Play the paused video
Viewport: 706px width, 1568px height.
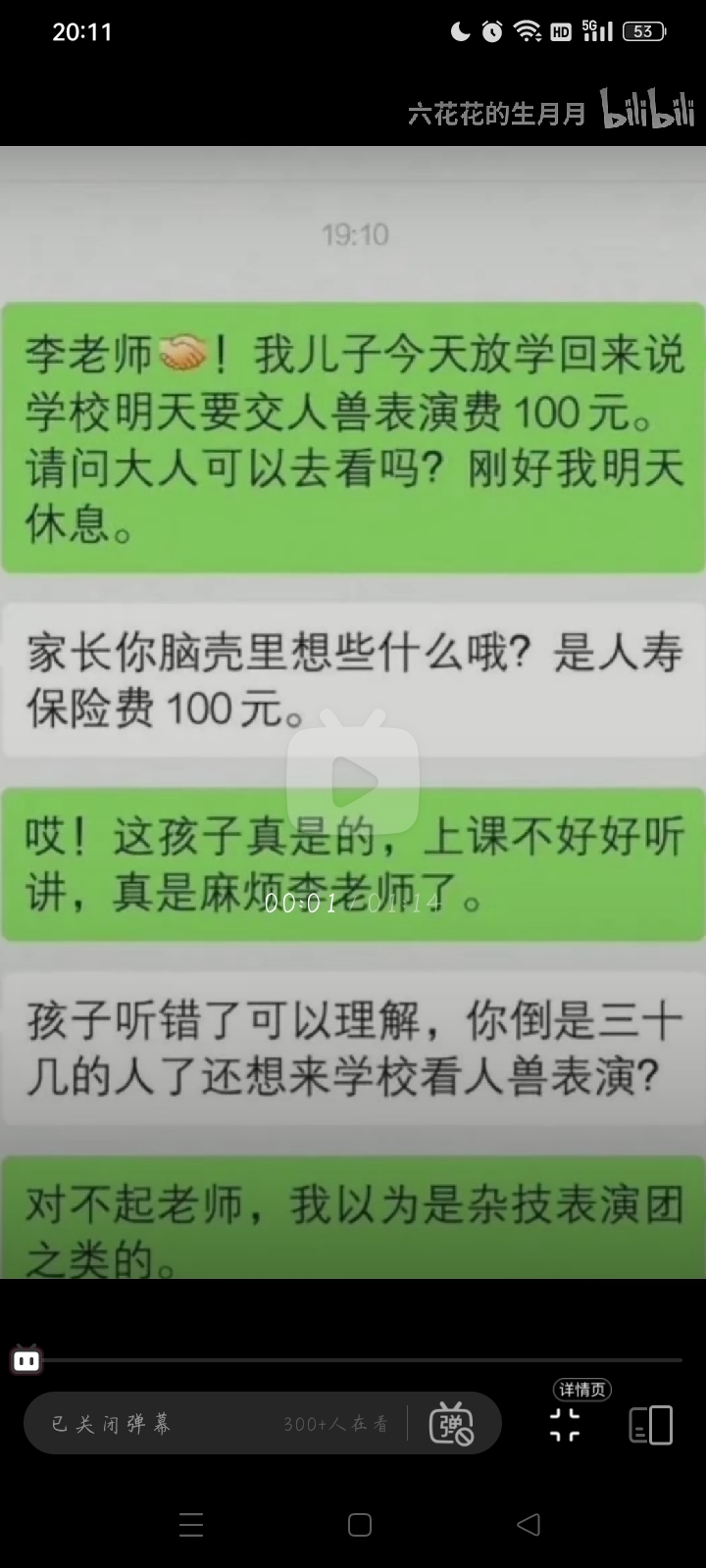tap(353, 779)
